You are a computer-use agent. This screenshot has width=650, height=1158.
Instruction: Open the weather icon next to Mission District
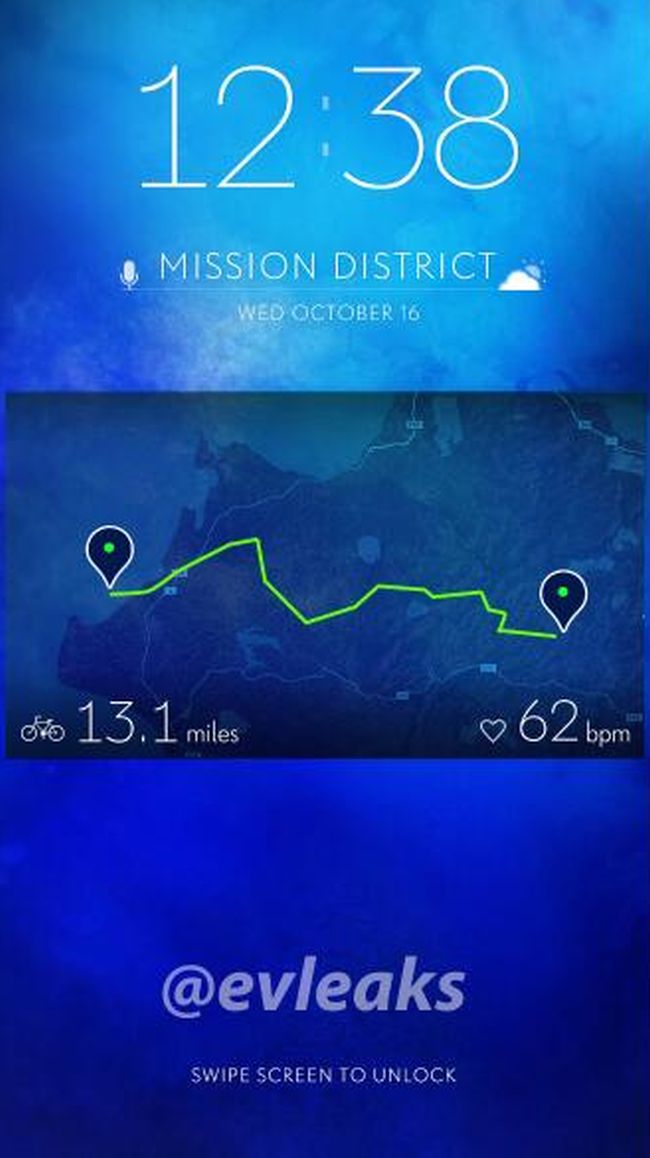pyautogui.click(x=522, y=275)
